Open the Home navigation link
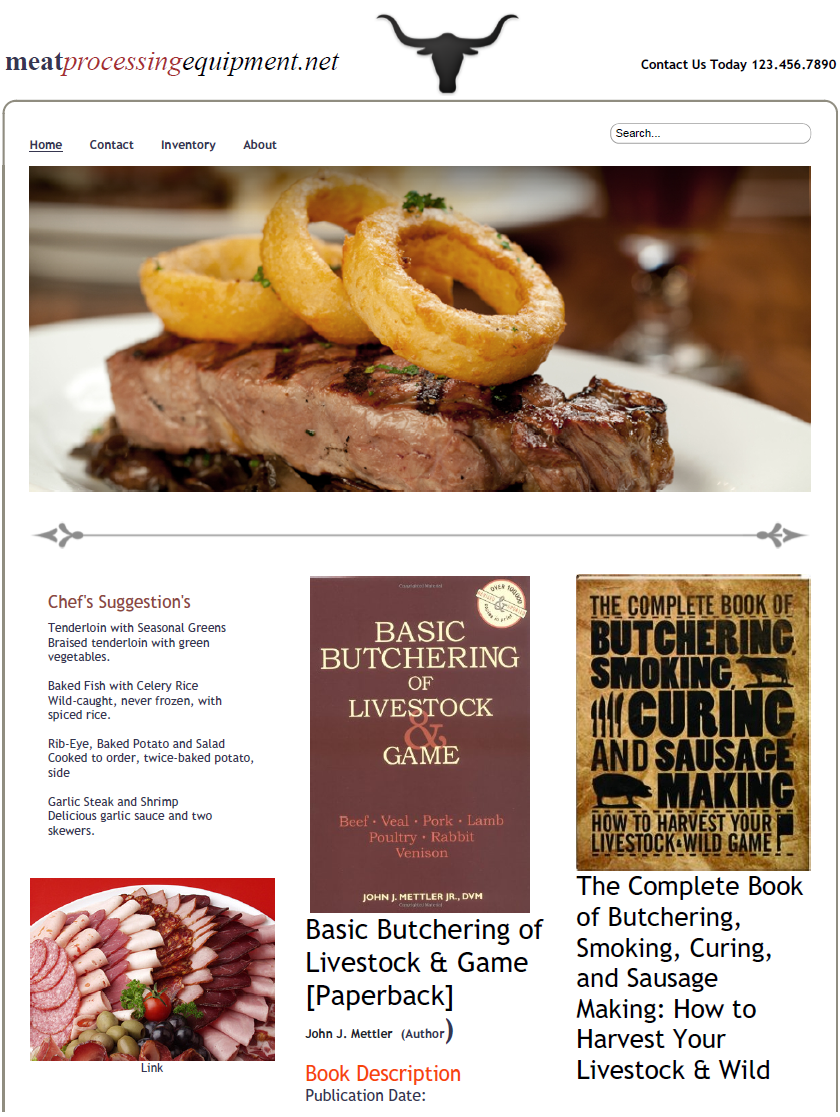This screenshot has width=840, height=1117. (46, 145)
